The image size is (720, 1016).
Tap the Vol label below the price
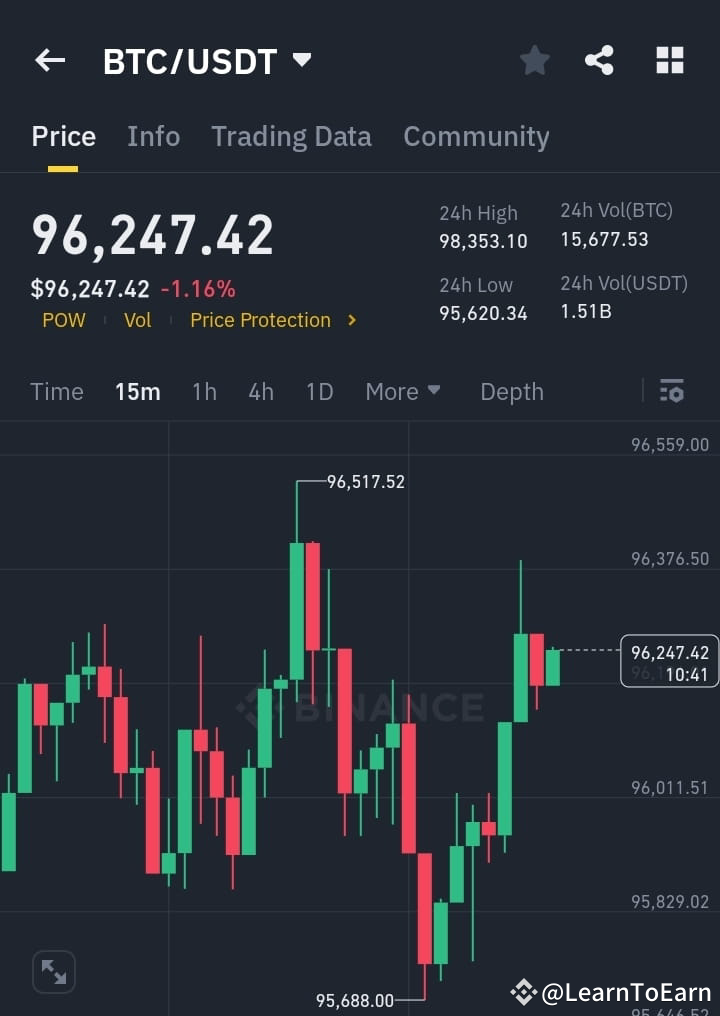tap(138, 320)
